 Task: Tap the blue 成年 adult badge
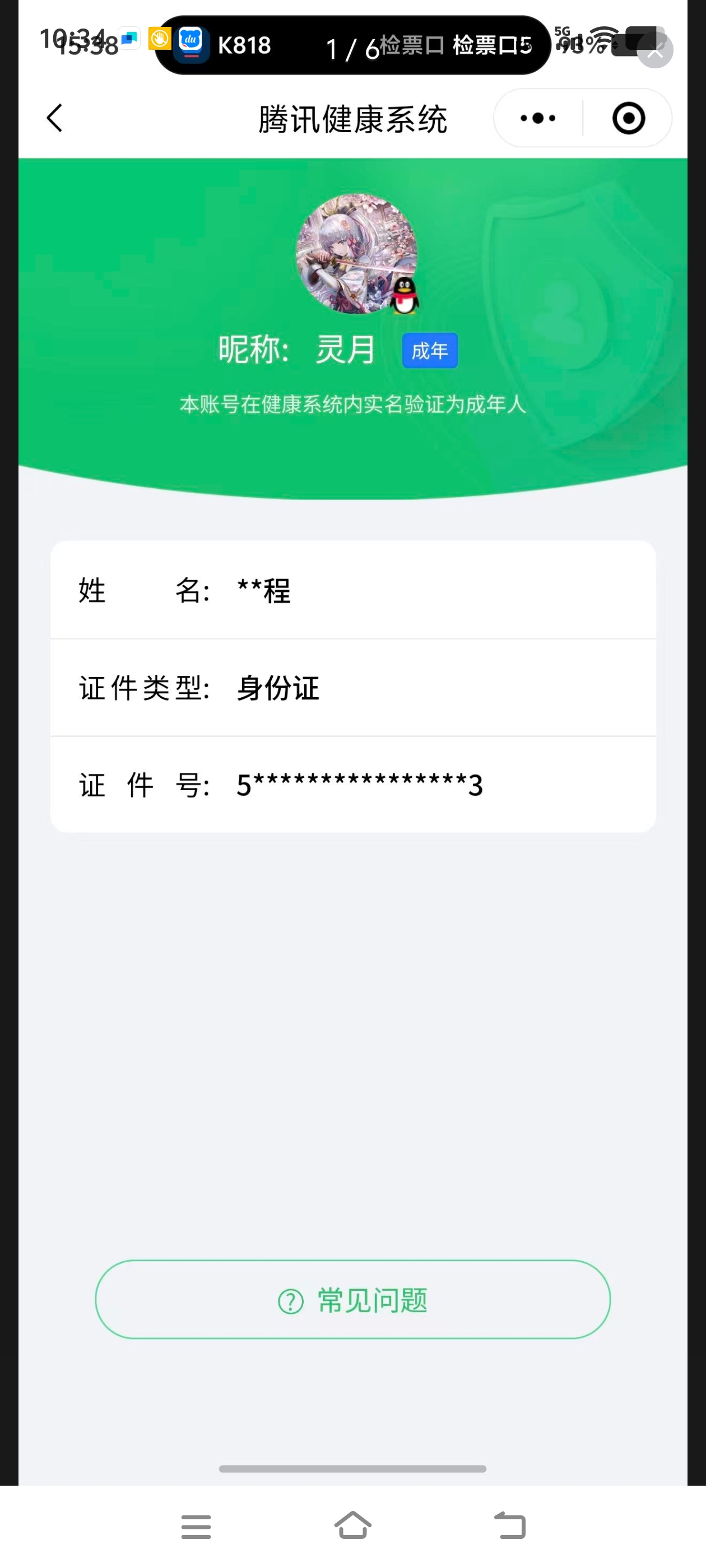[430, 351]
